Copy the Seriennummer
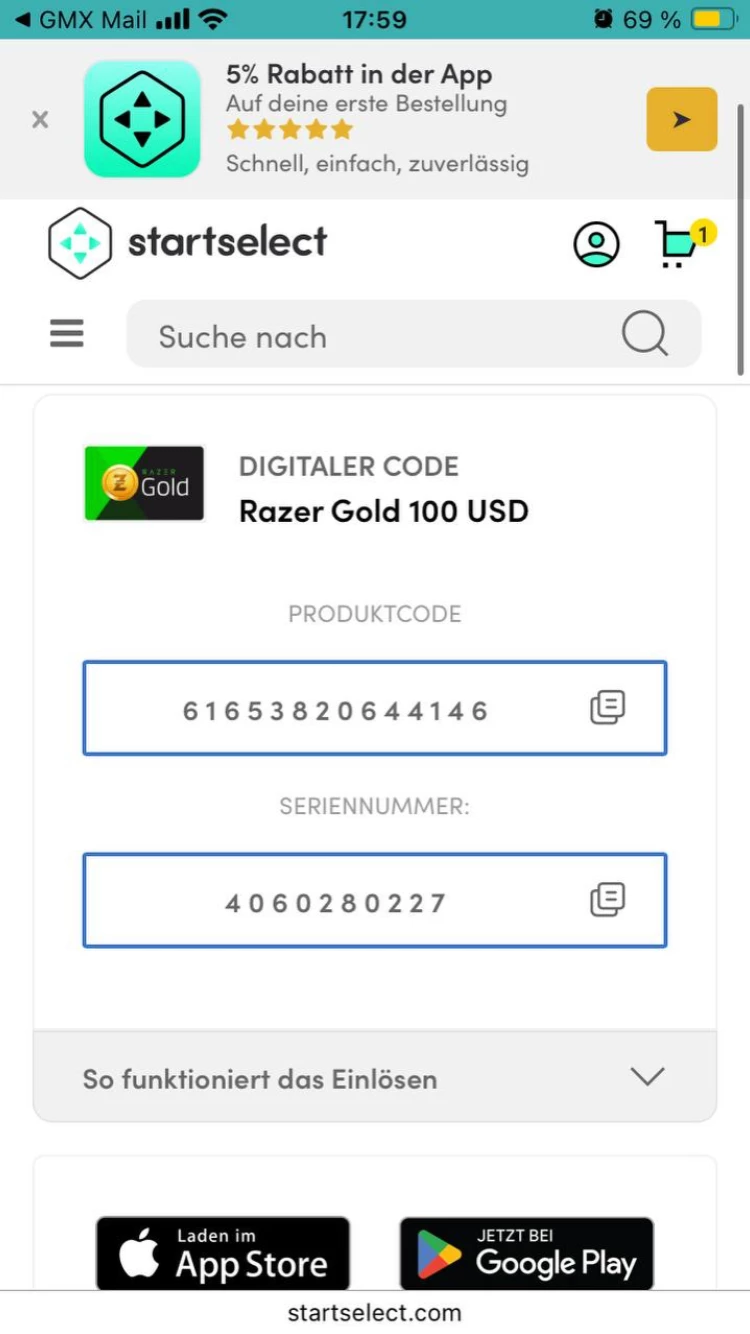This screenshot has height=1334, width=750. 607,900
